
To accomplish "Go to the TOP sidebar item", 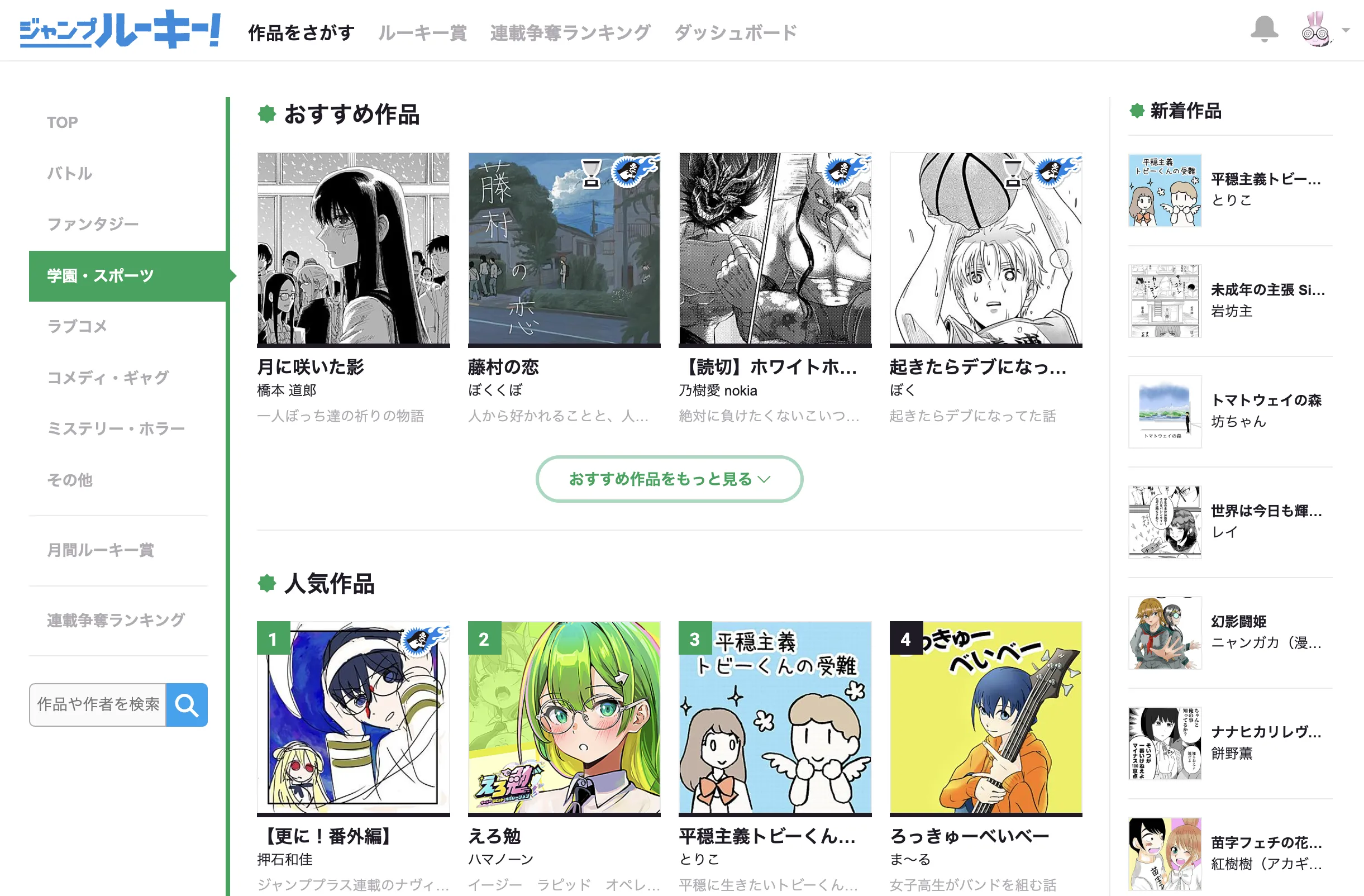I will tap(63, 122).
